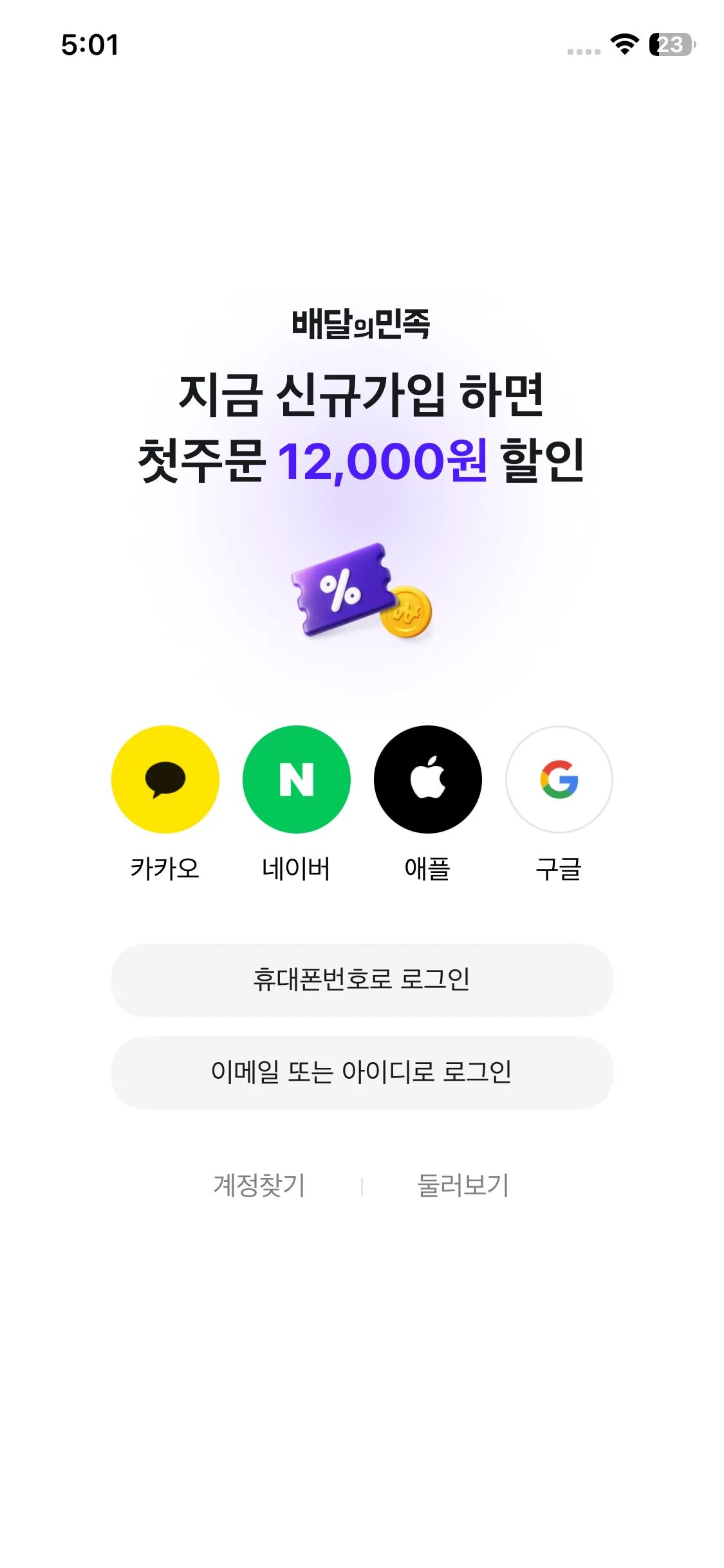Select 이메일 또는 아이디로 로그인
724x1568 pixels.
pos(362,1072)
